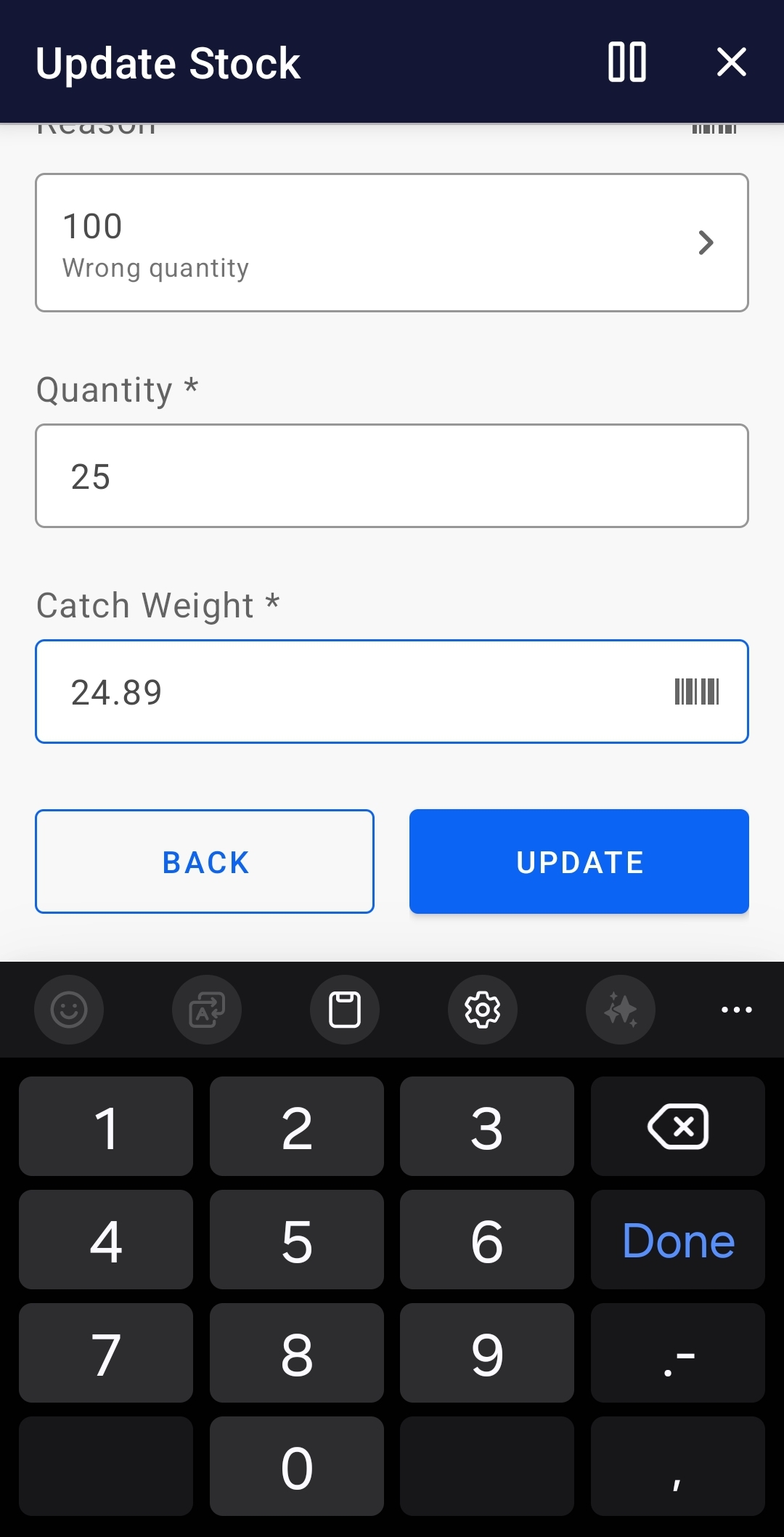Open the AI assist sparkles icon
Viewport: 784px width, 1537px height.
pos(620,1010)
